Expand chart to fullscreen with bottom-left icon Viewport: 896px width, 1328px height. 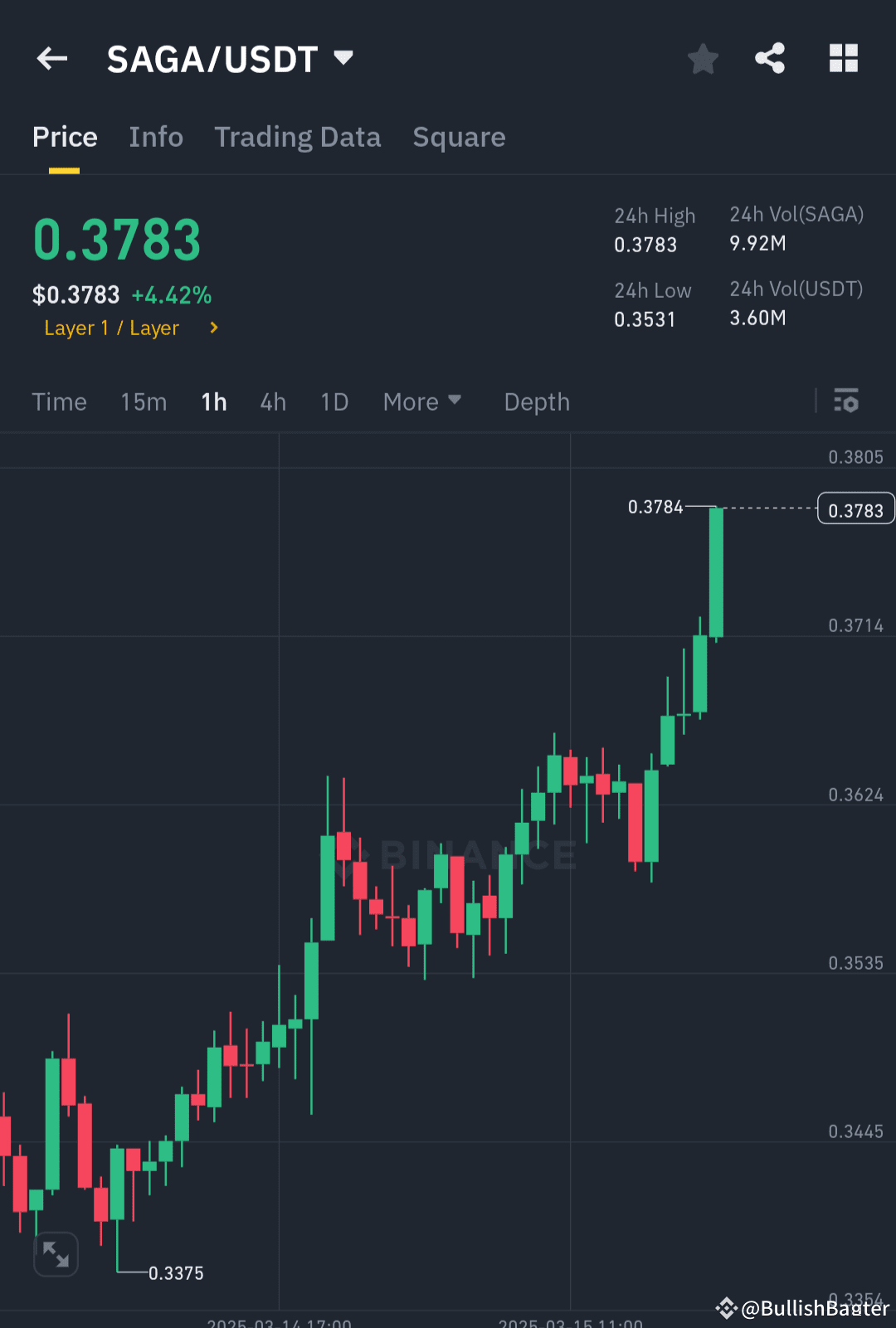pyautogui.click(x=56, y=1254)
